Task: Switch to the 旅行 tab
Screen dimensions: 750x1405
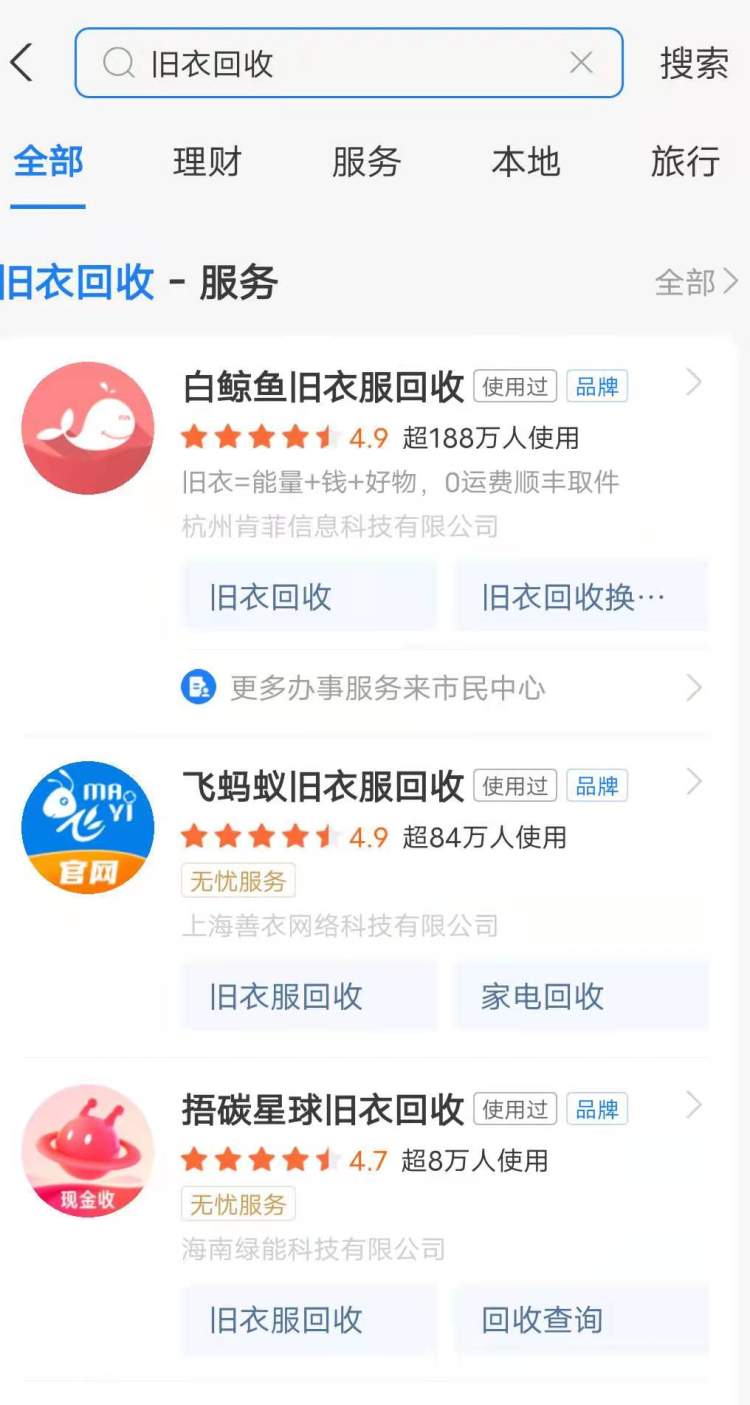Action: pos(685,162)
